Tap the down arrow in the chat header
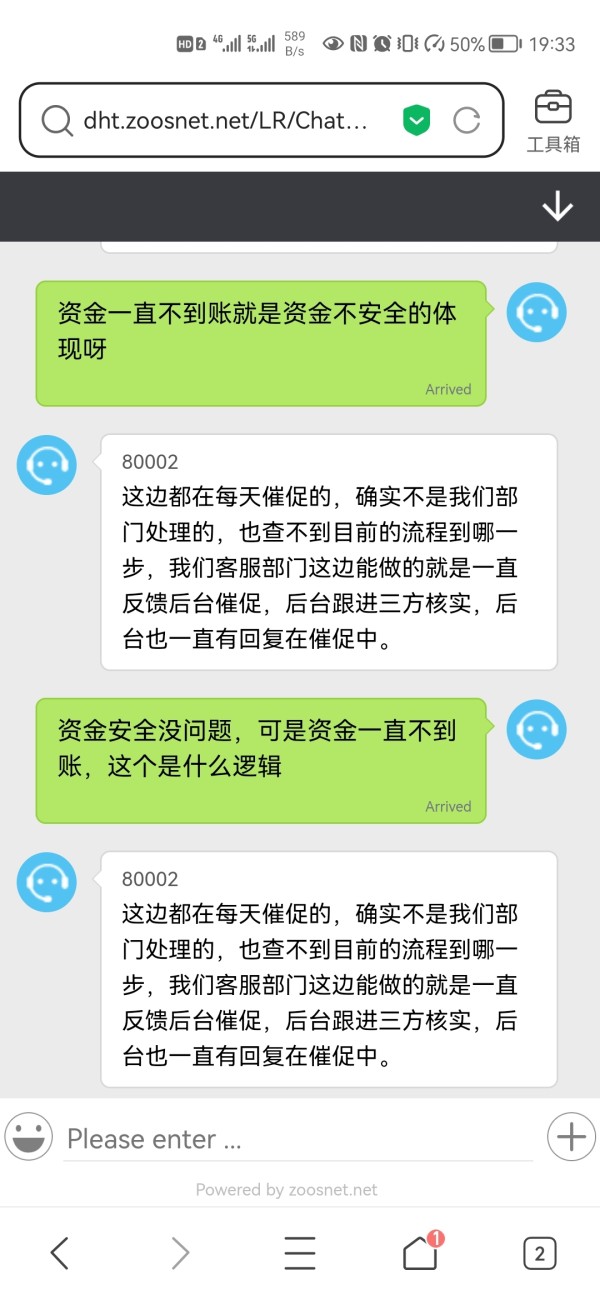This screenshot has width=600, height=1300. (x=557, y=207)
